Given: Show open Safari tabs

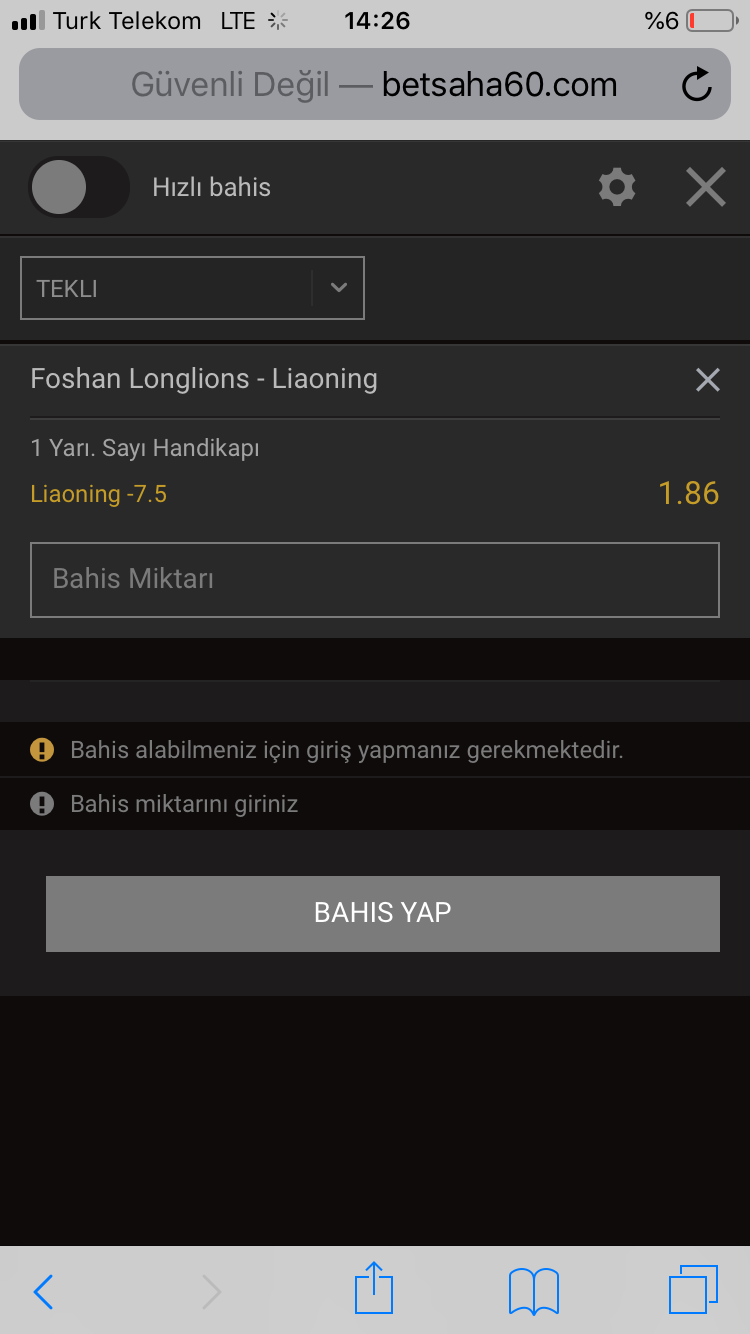Looking at the screenshot, I should 693,1290.
